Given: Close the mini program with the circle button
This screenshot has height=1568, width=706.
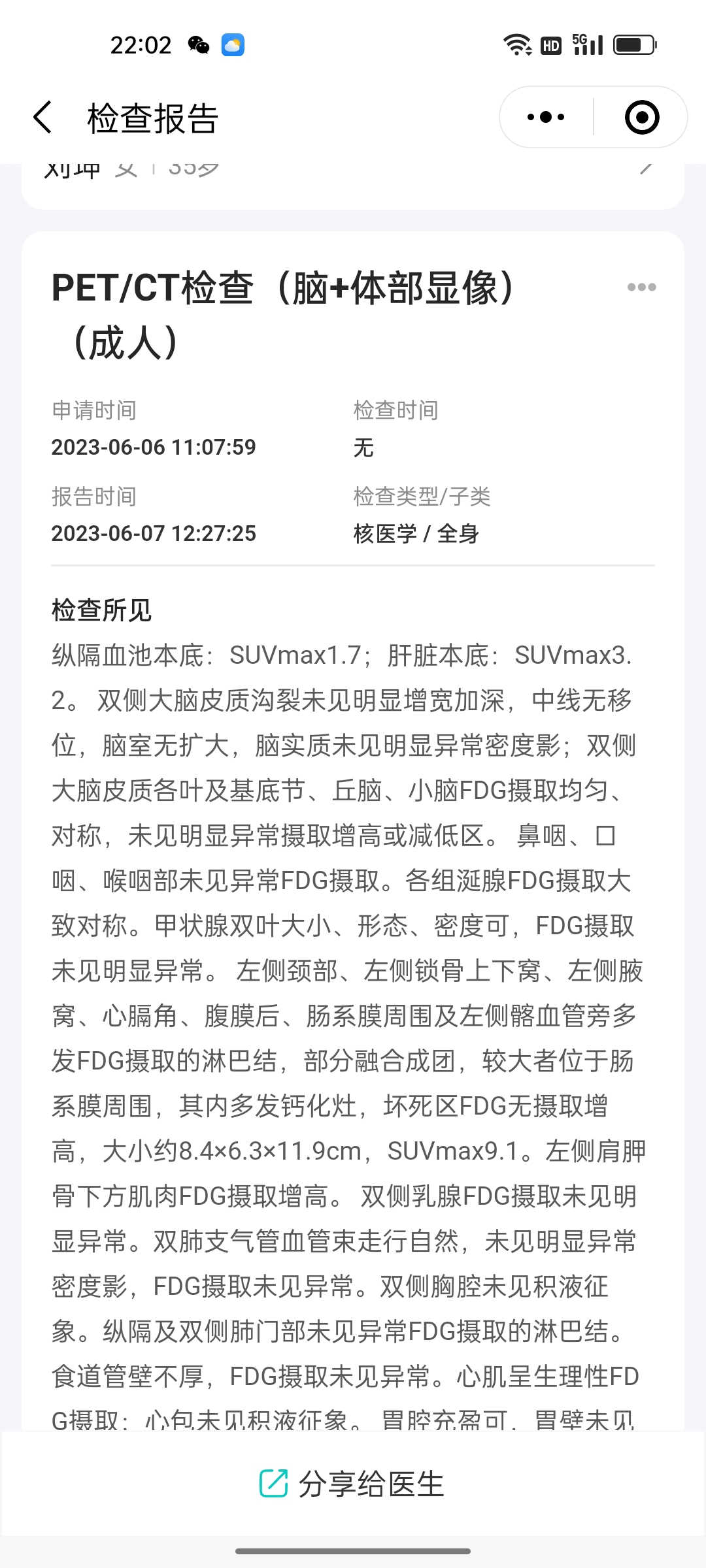Looking at the screenshot, I should (641, 118).
